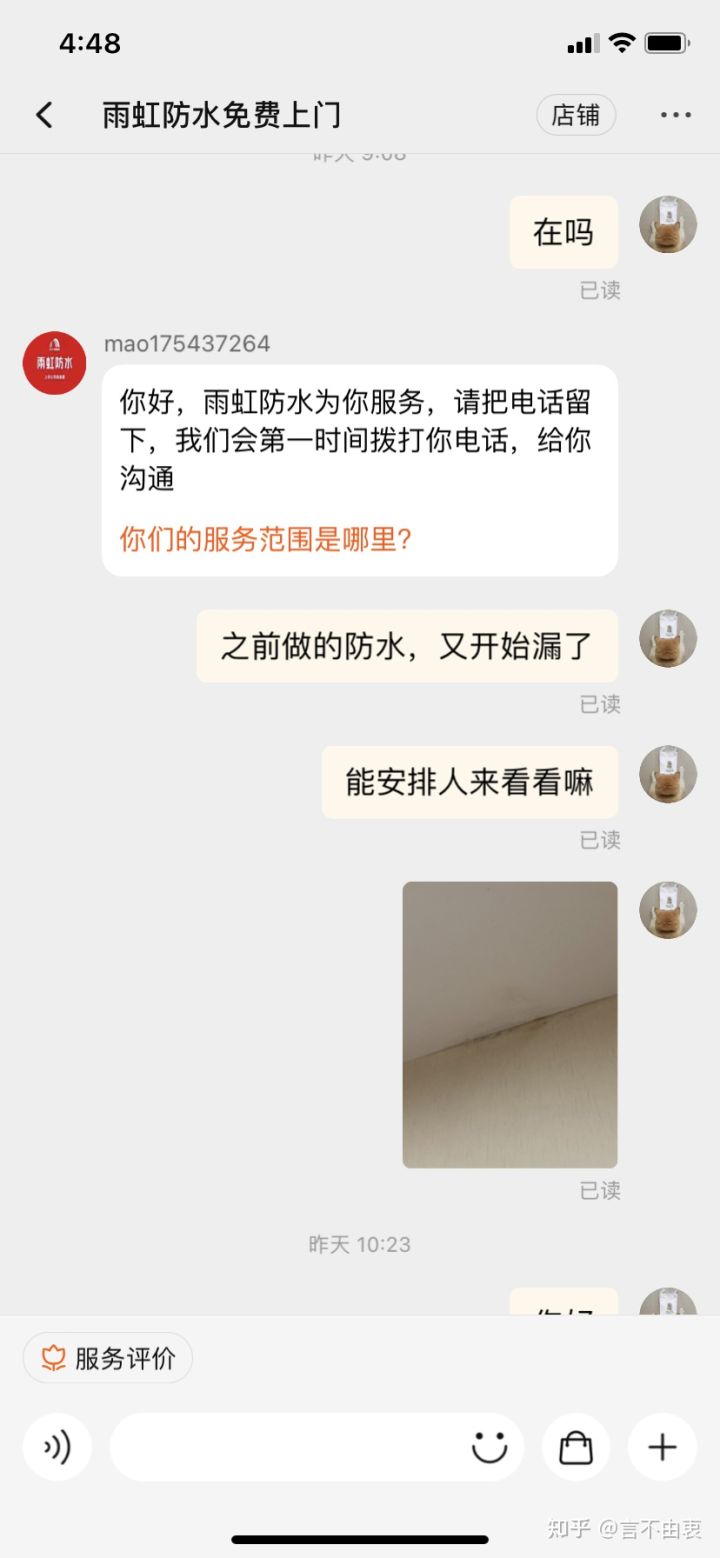Focus the message text field
The height and width of the screenshot is (1558, 720).
click(285, 1447)
